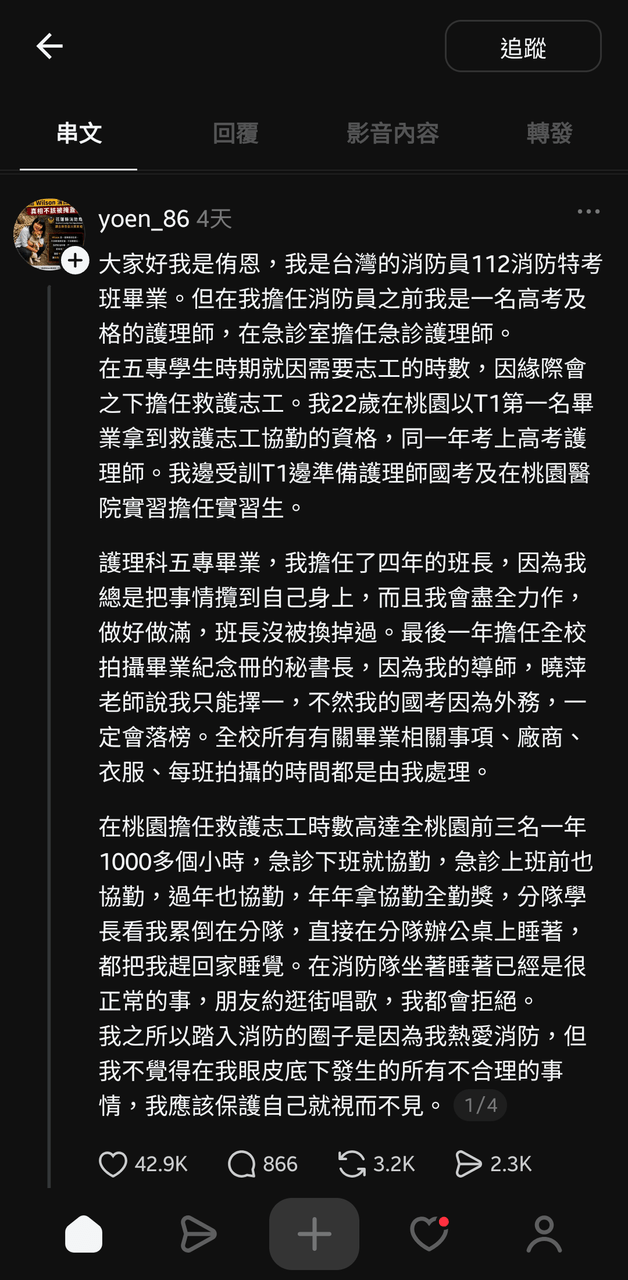Open yoen_86's profile from the username

coord(144,218)
